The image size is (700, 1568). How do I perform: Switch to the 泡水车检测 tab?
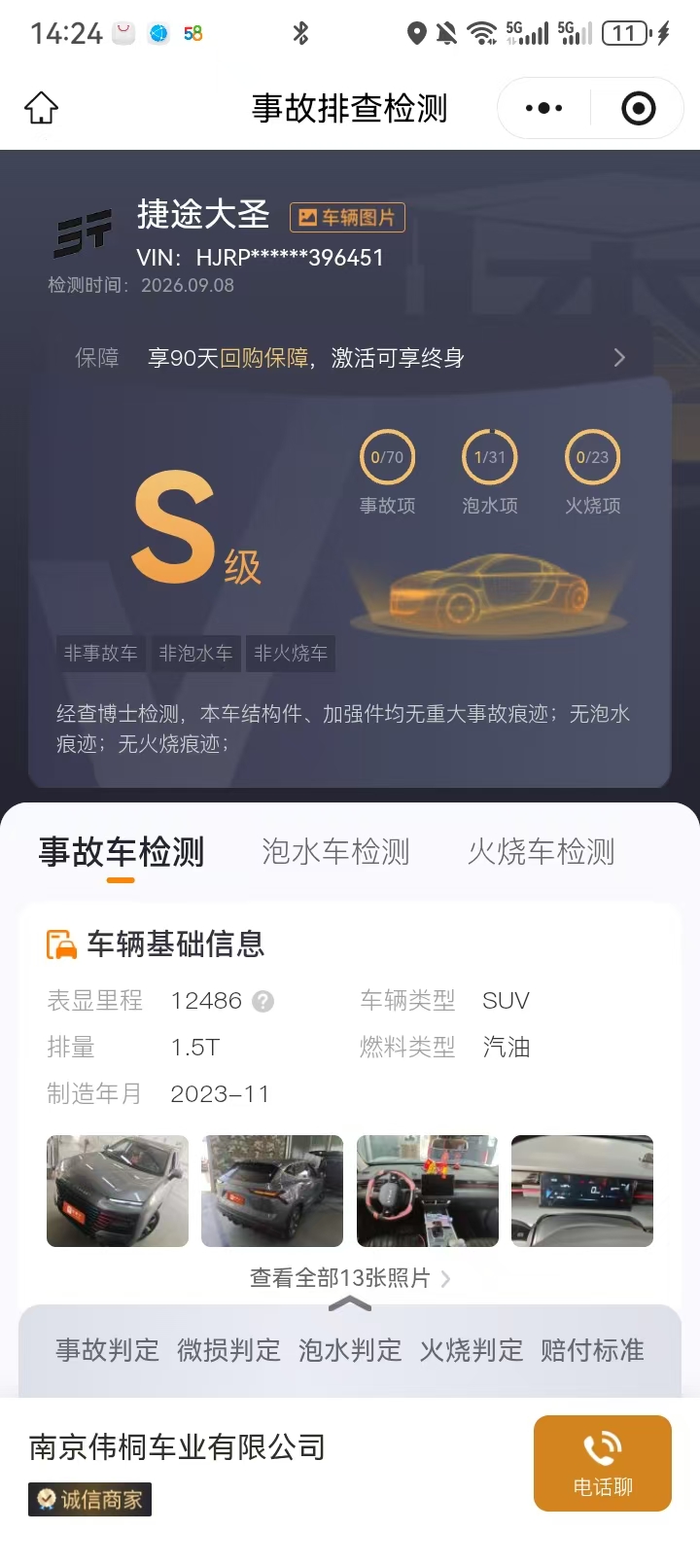click(335, 852)
